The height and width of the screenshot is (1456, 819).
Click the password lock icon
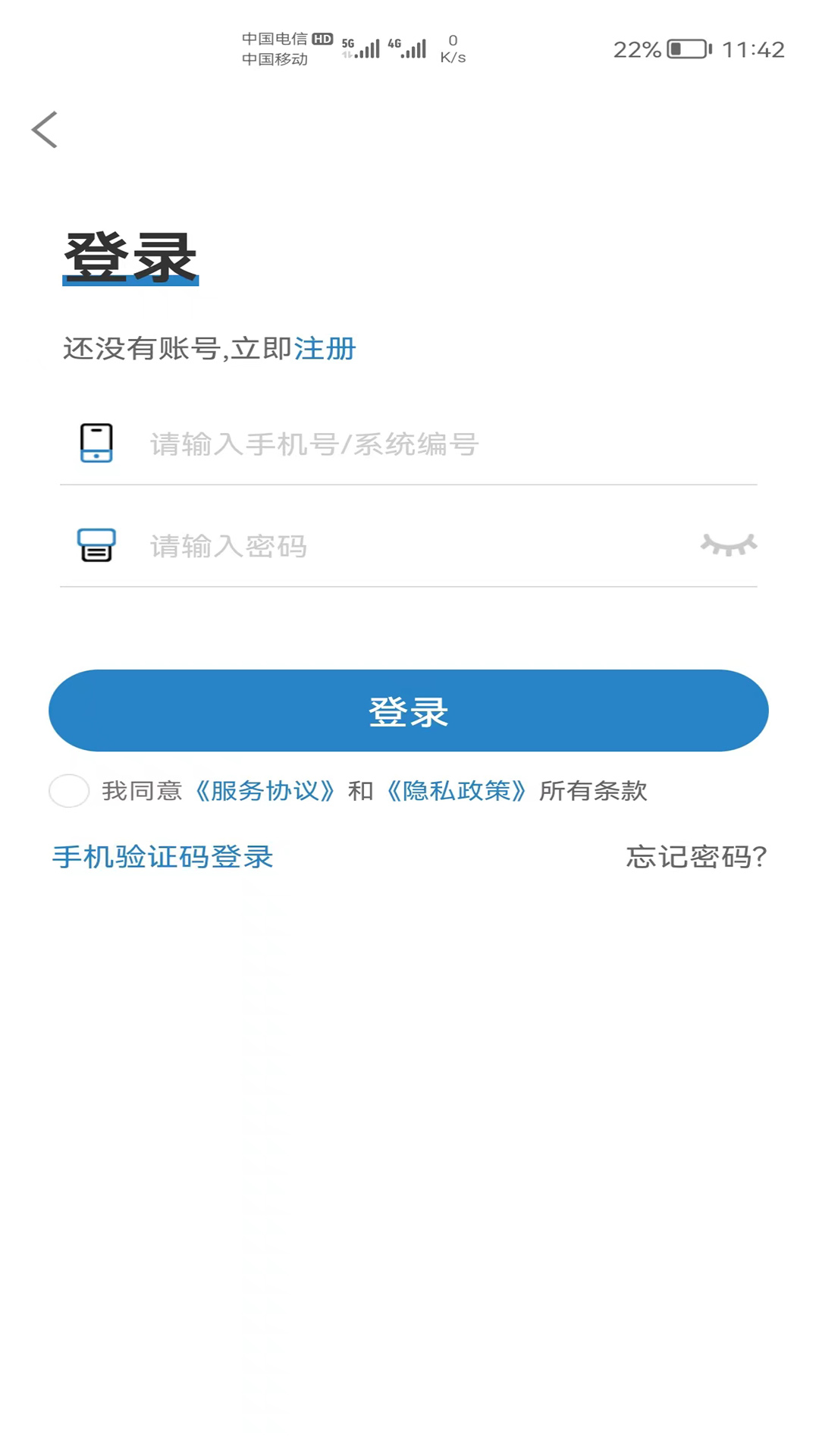pyautogui.click(x=96, y=544)
